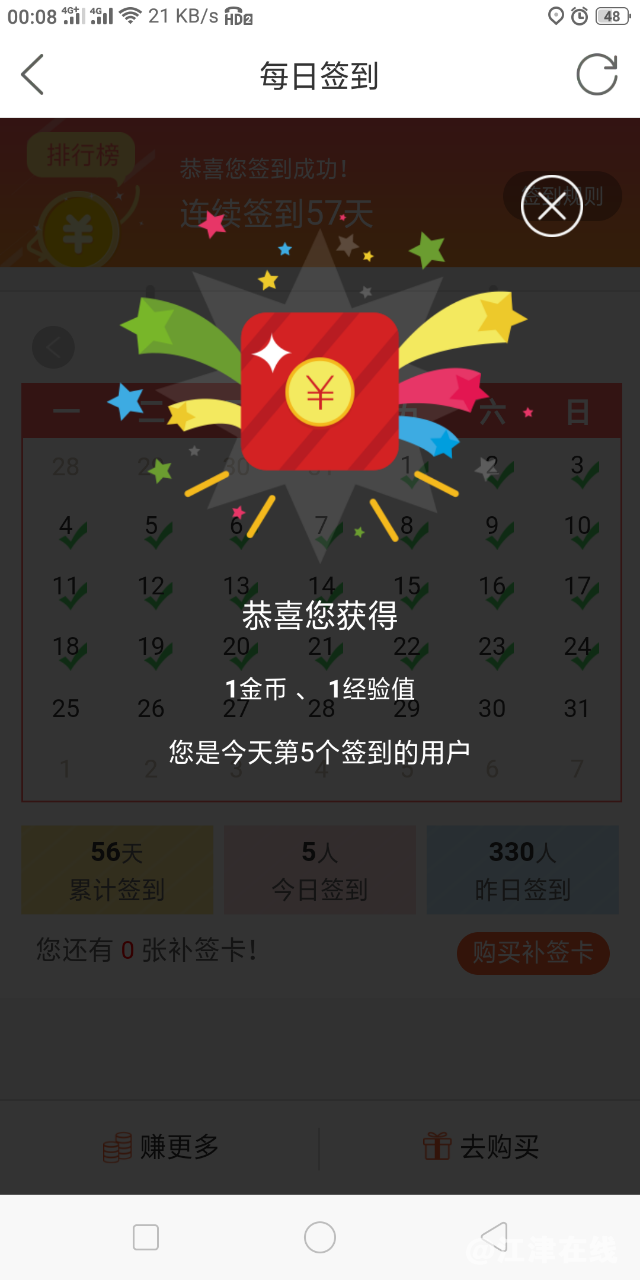Open the 排行榜 leaderboard
The width and height of the screenshot is (640, 1280).
pyautogui.click(x=83, y=156)
